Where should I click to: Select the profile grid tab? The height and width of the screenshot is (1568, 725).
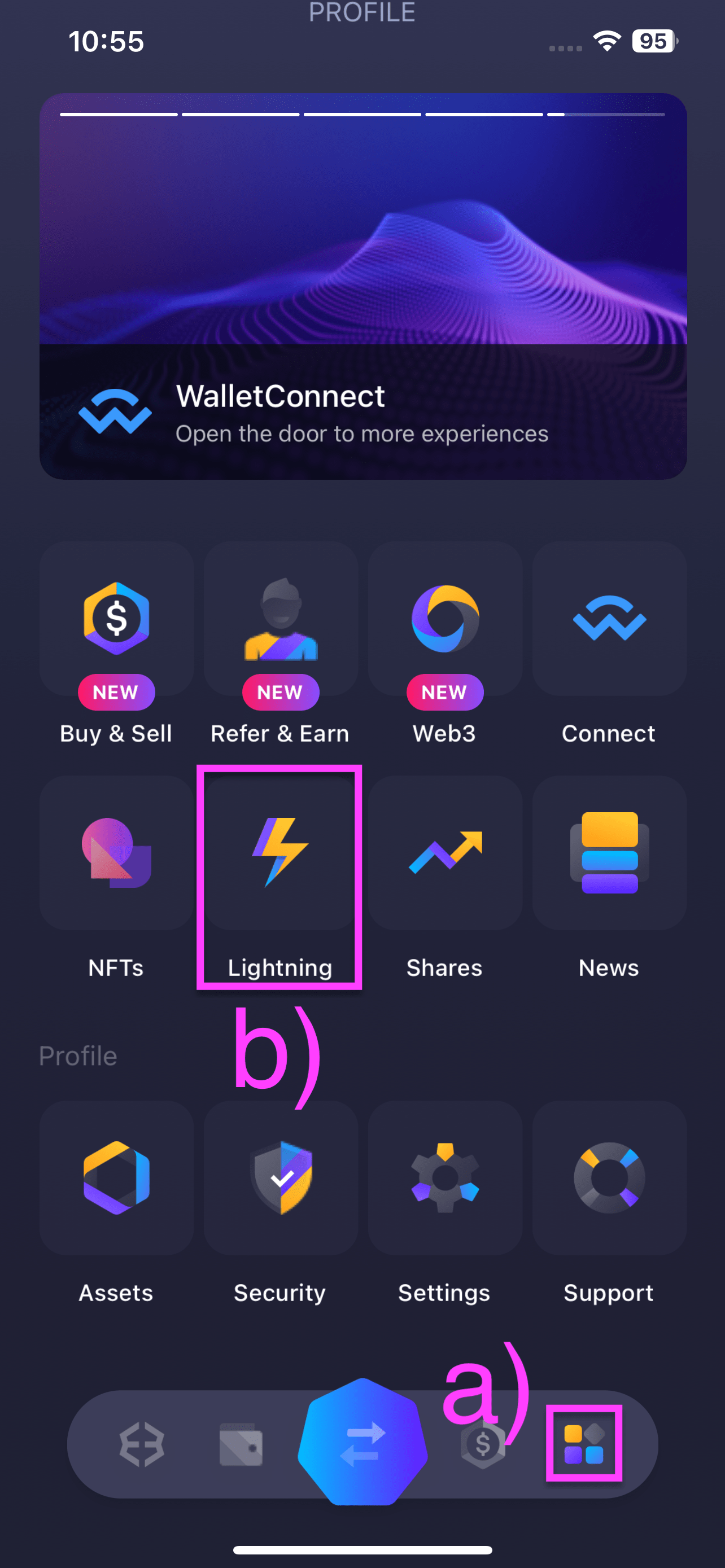[584, 1444]
